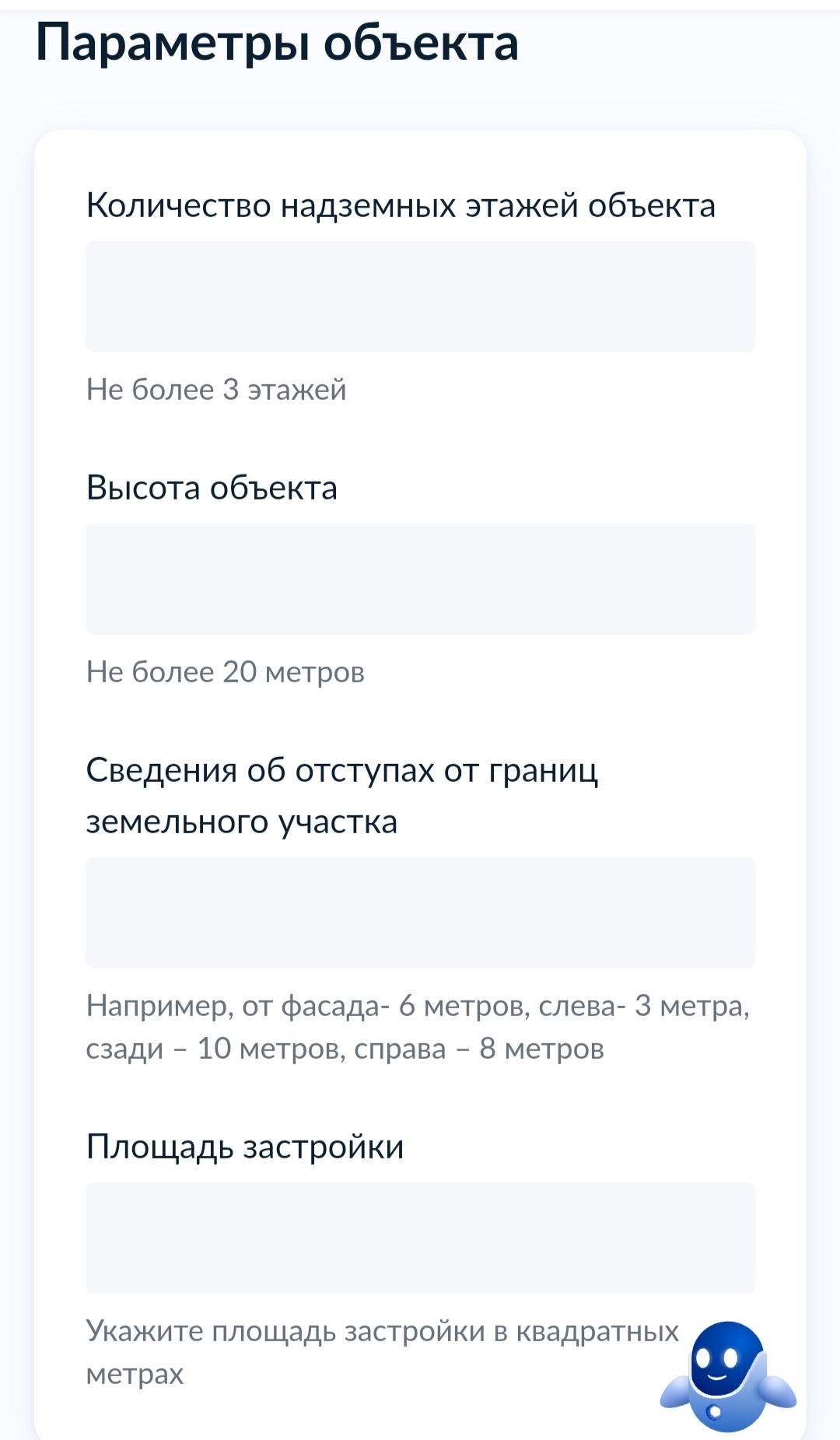Open the robot assistant chat
Viewport: 840px width, 1440px height.
click(728, 1375)
